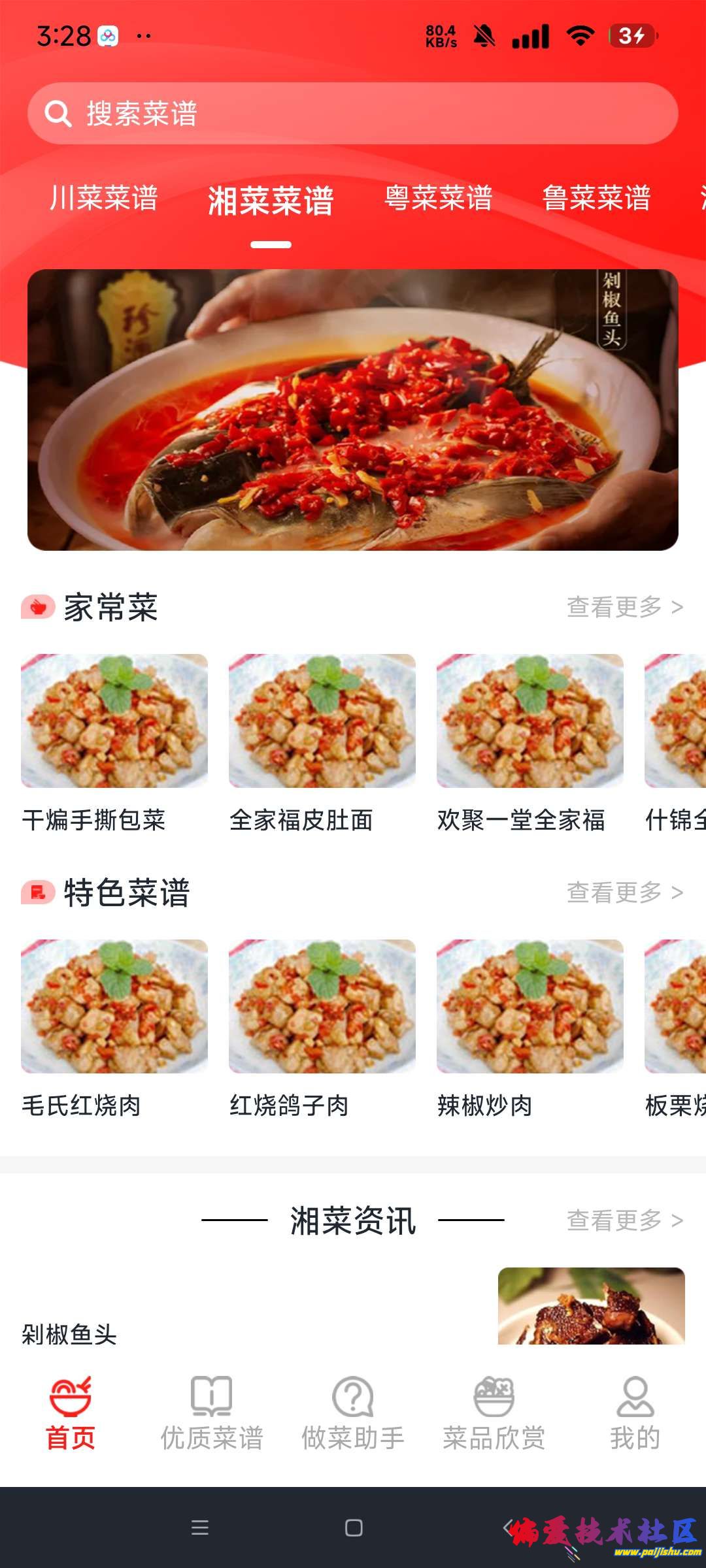Tap the system home button
This screenshot has width=706, height=1568.
tap(354, 1527)
